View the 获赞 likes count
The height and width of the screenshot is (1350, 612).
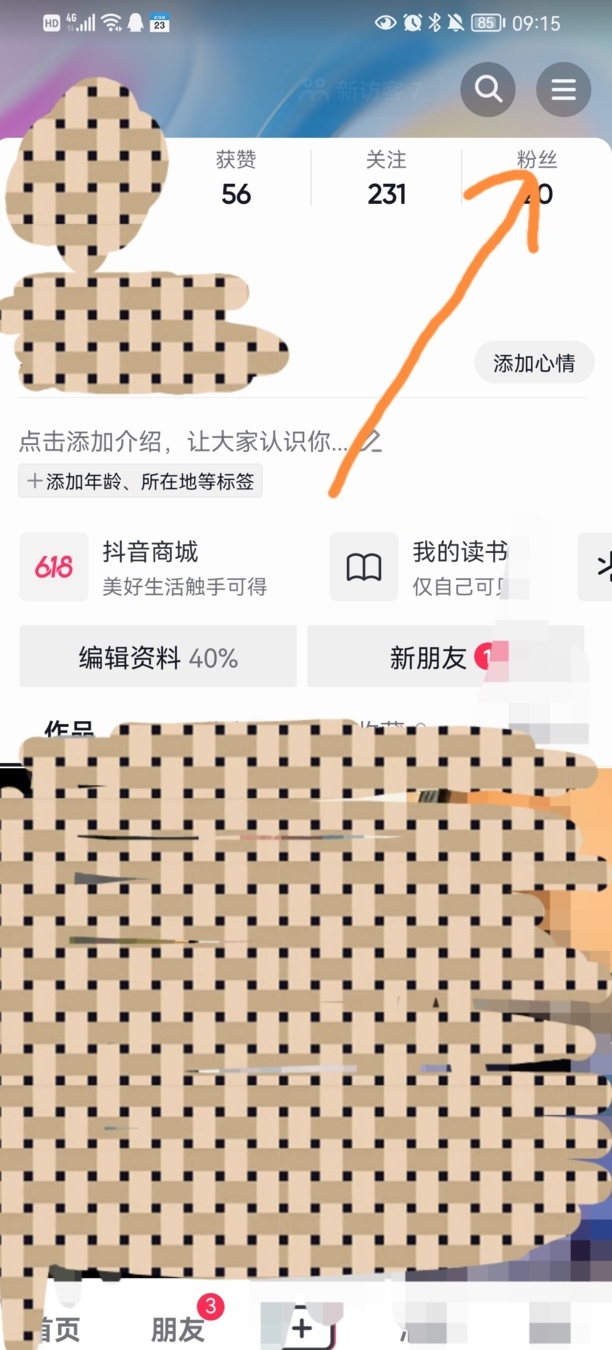[236, 178]
